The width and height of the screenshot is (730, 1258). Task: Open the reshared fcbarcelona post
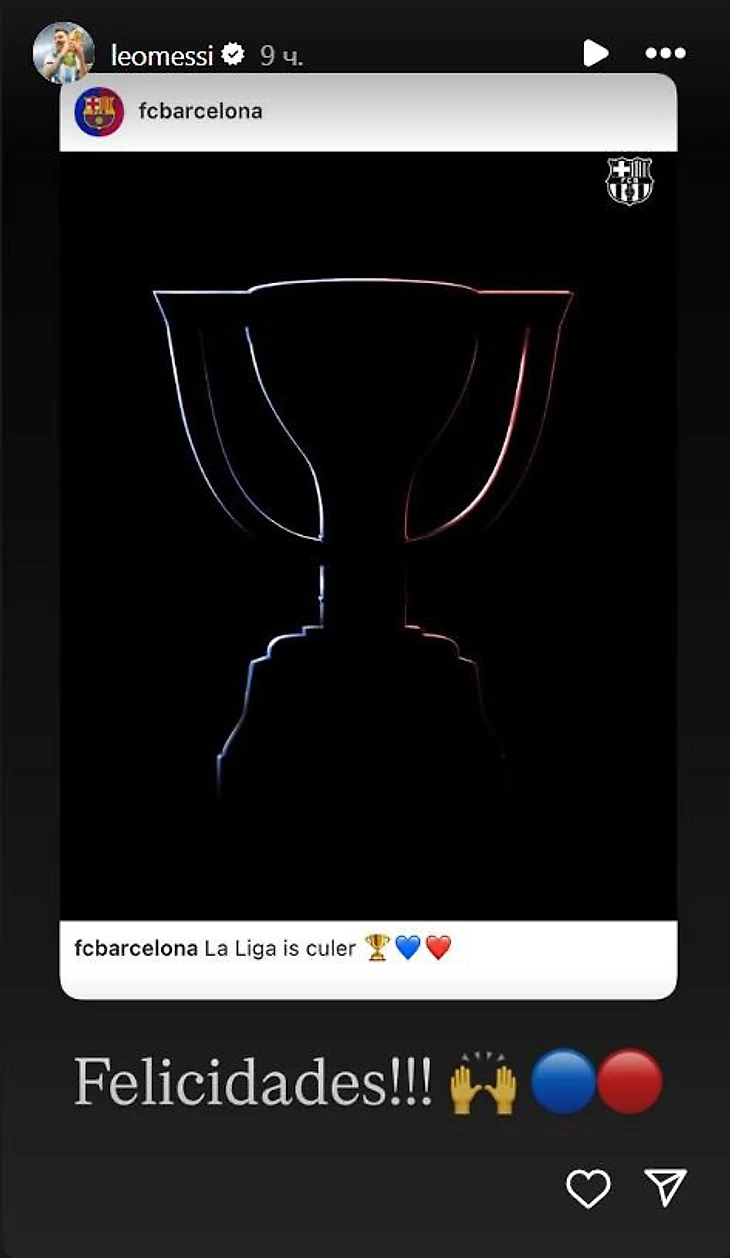tap(368, 535)
